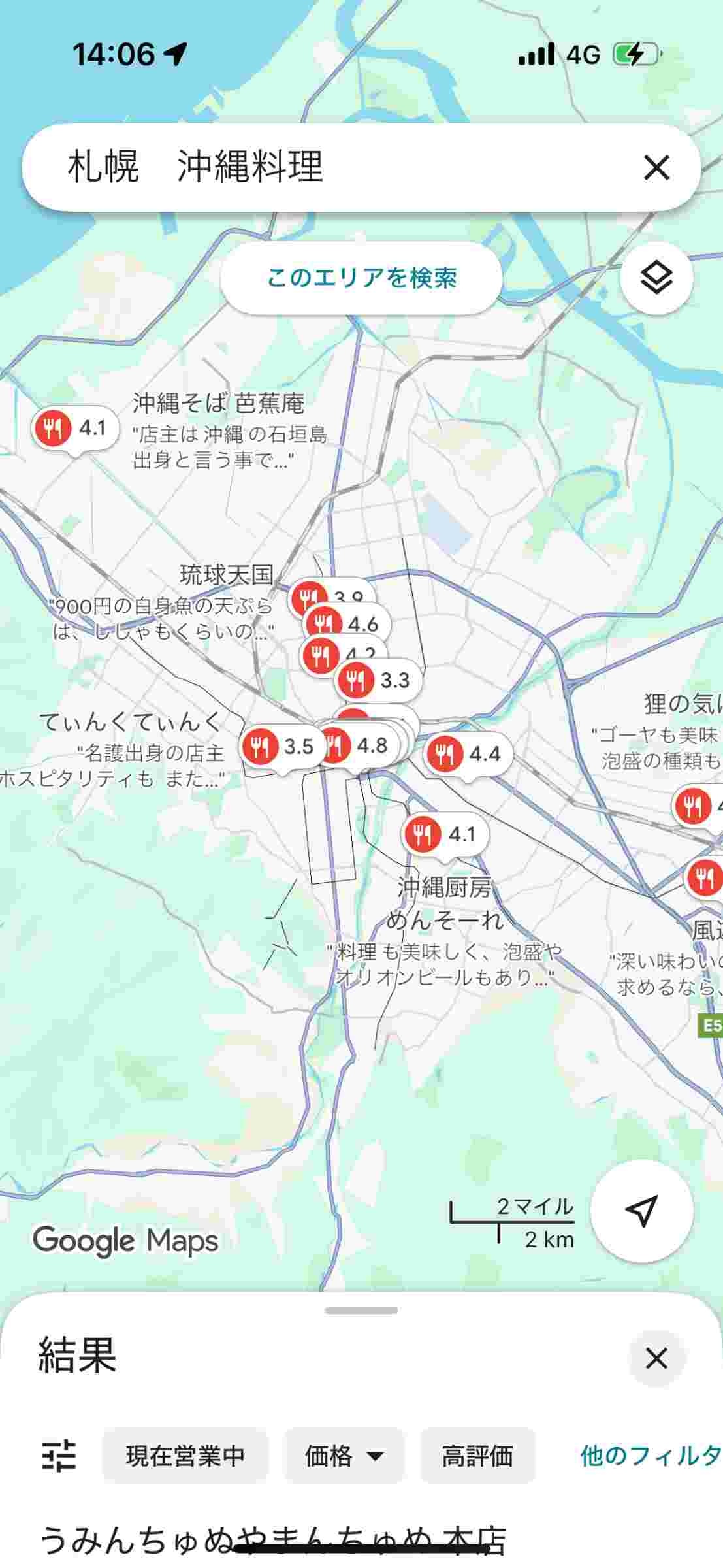Viewport: 723px width, 1568px height.
Task: Expand the 価格 dropdown filter
Action: (344, 1456)
